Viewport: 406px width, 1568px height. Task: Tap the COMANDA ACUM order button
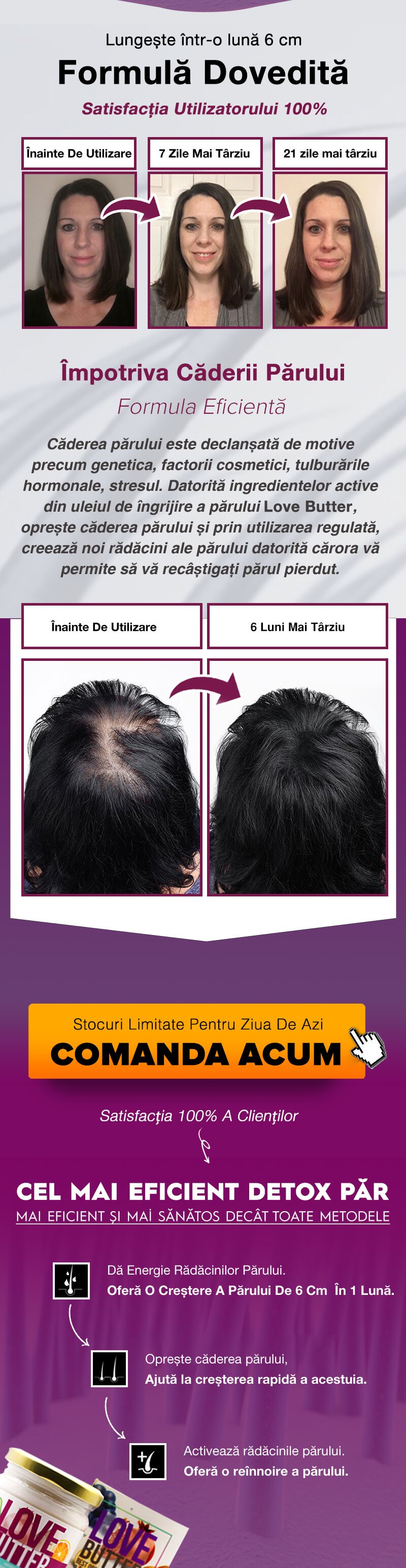(x=196, y=1042)
